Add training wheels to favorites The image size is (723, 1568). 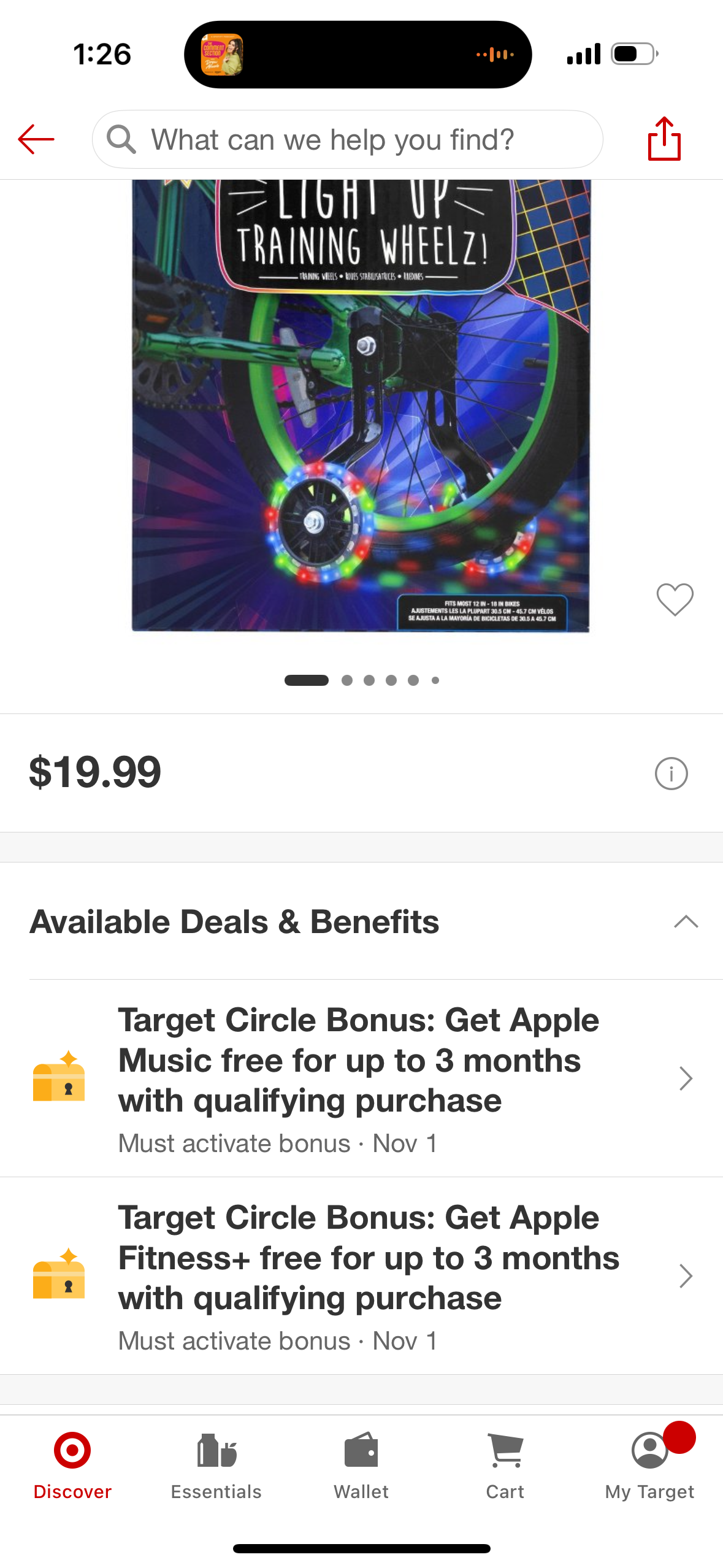(x=675, y=599)
